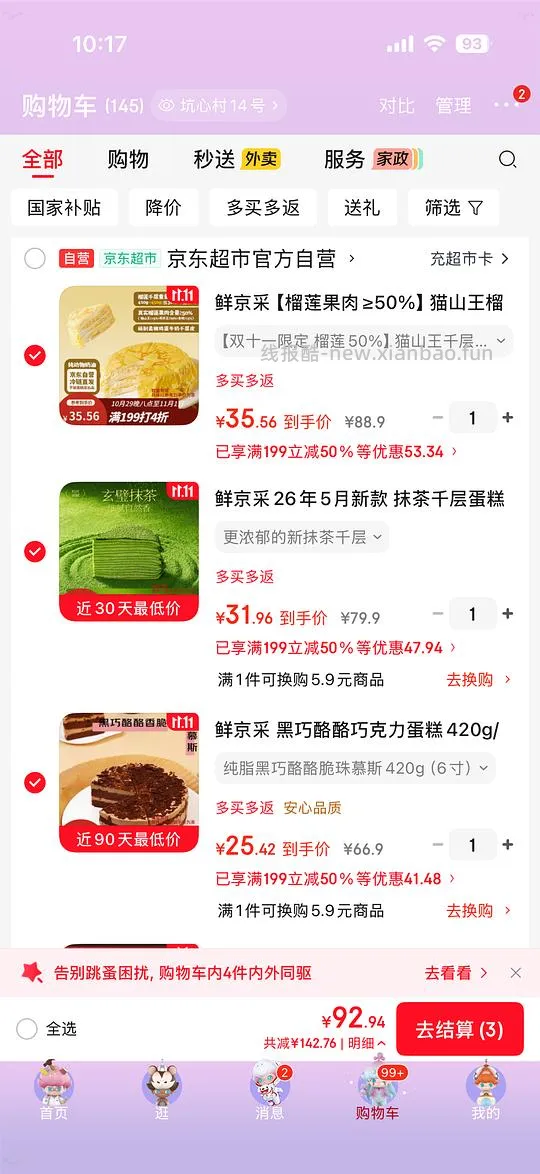The height and width of the screenshot is (1174, 540).
Task: Toggle the 全选 checkbox
Action: 27,1029
